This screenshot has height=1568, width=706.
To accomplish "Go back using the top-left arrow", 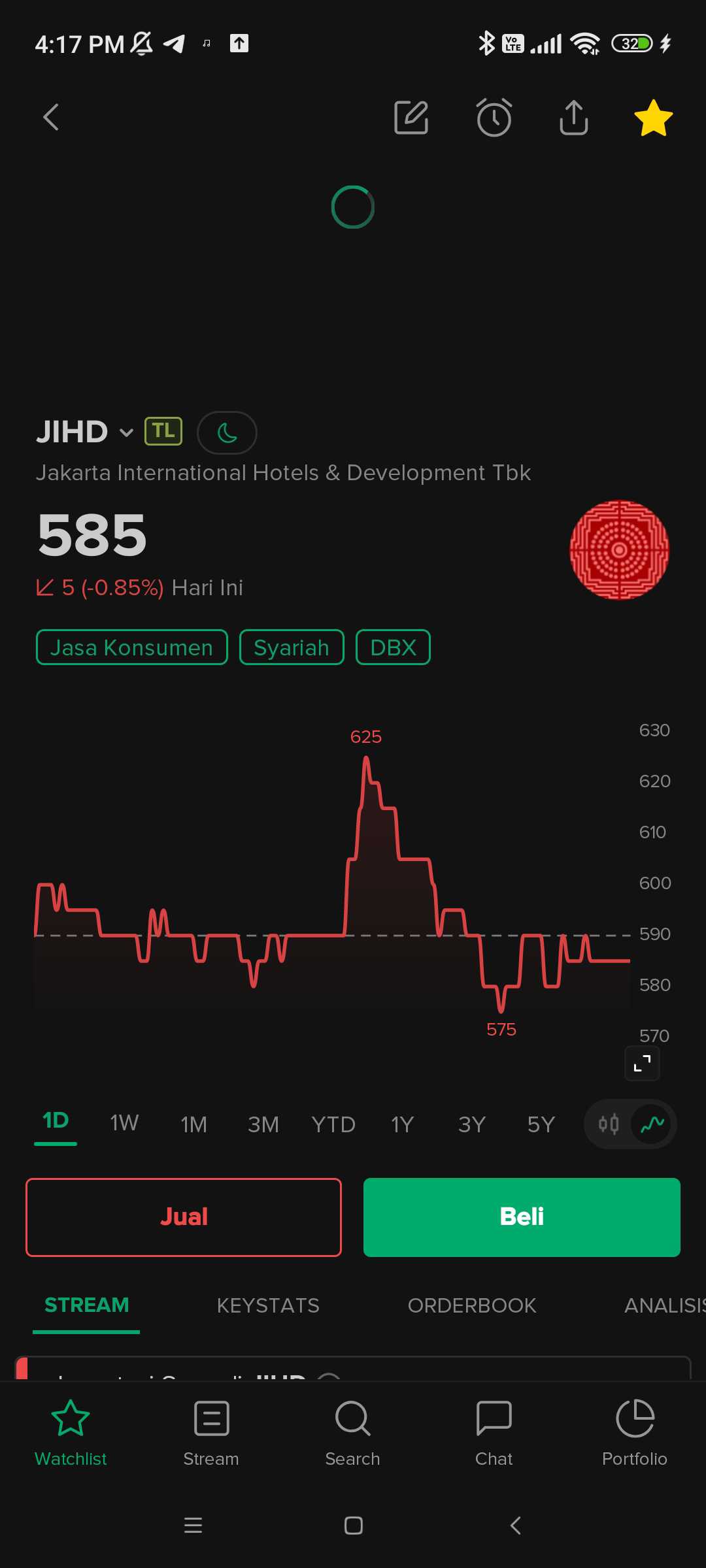I will (51, 118).
